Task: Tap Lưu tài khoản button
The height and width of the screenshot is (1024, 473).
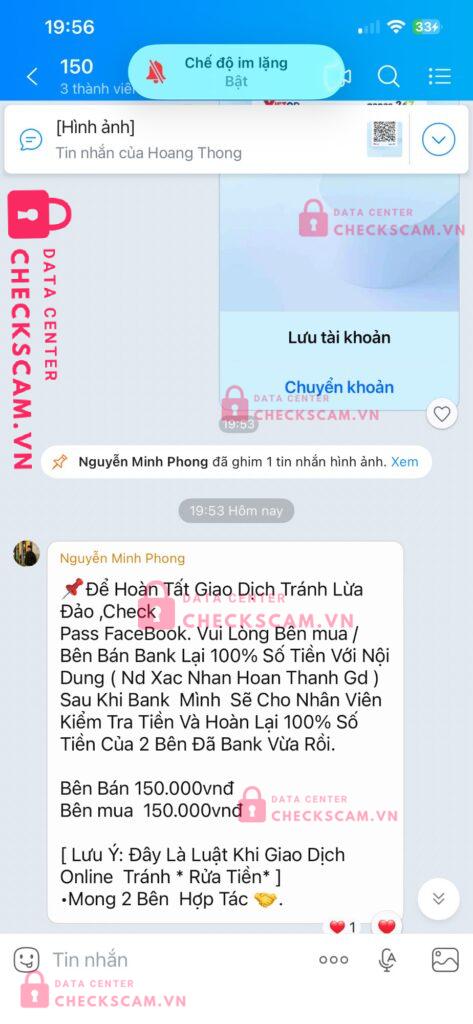Action: pos(339,338)
